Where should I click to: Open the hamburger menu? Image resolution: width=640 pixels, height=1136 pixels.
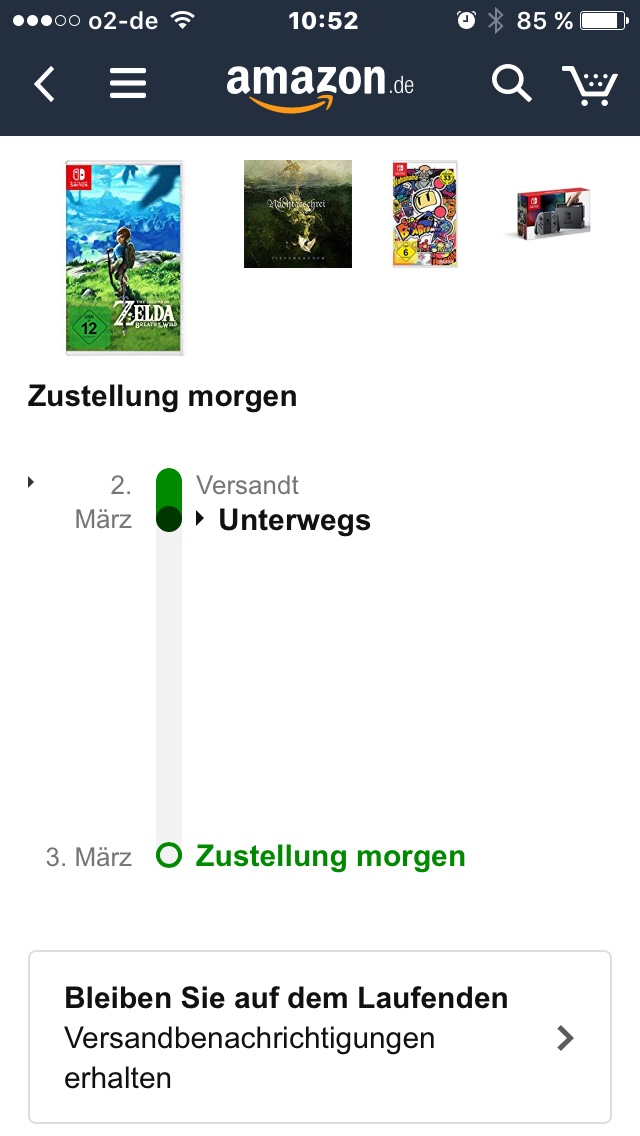[128, 84]
